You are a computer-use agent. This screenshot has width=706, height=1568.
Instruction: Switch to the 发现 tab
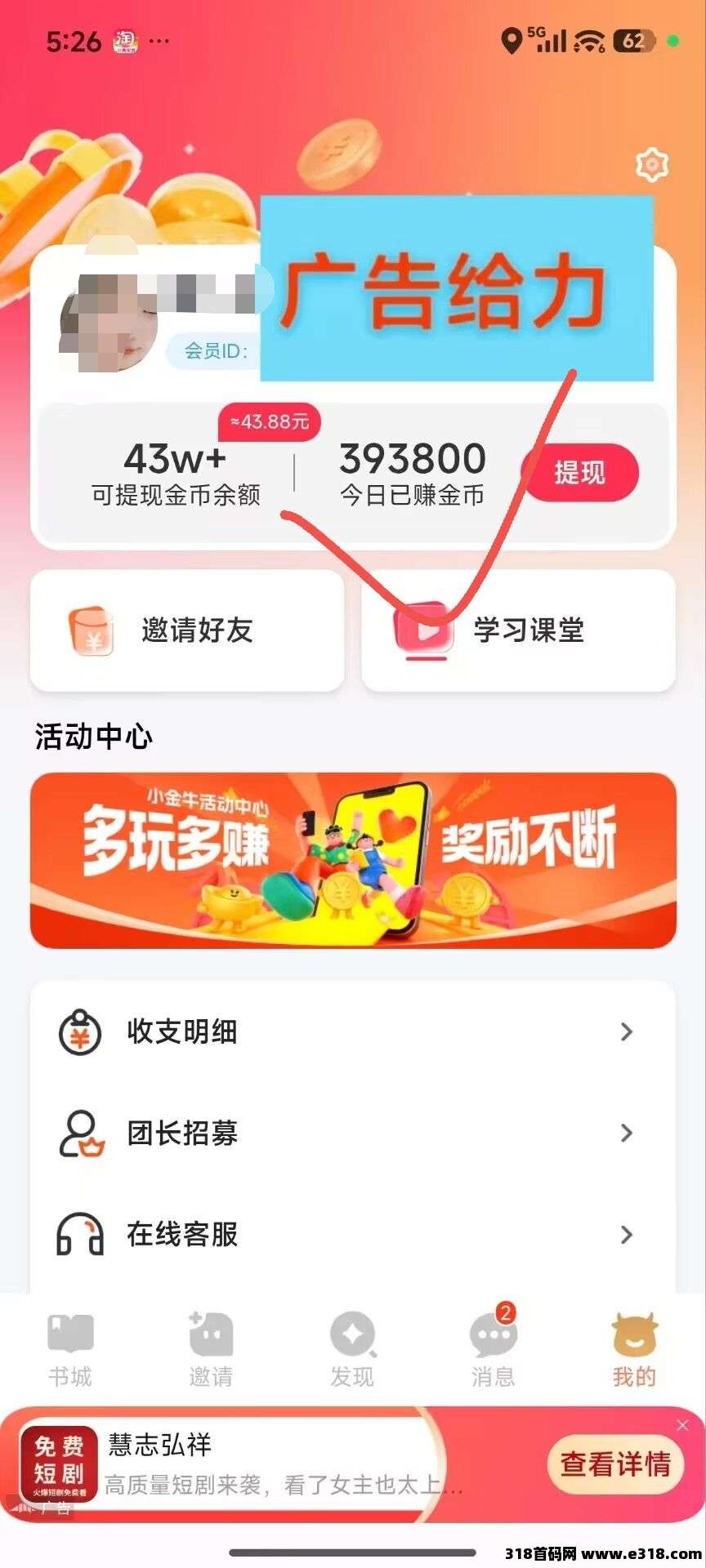tap(352, 1351)
